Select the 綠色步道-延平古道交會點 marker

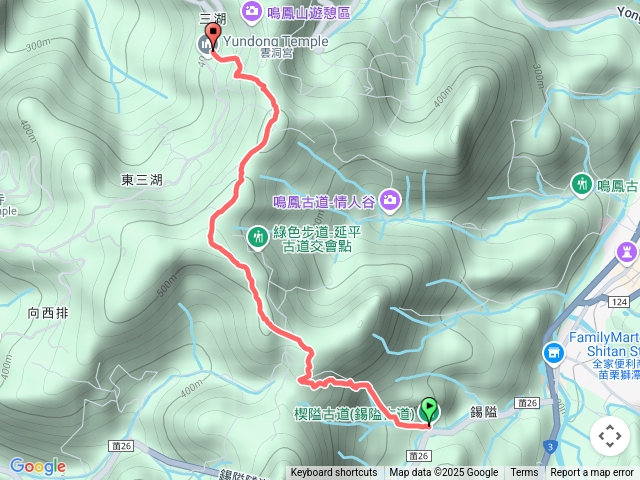point(258,237)
